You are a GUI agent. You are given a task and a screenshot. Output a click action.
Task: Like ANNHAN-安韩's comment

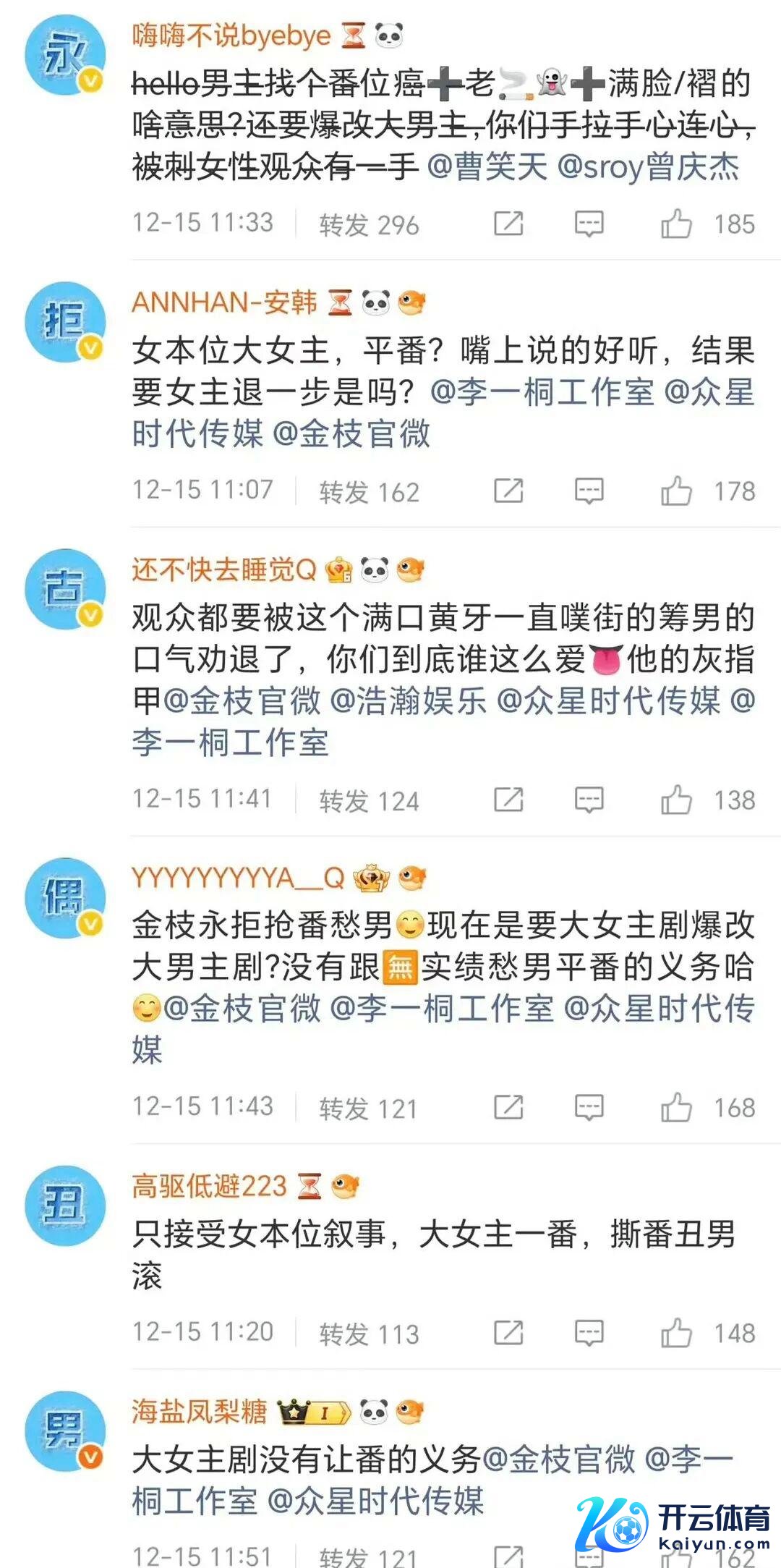[x=676, y=491]
